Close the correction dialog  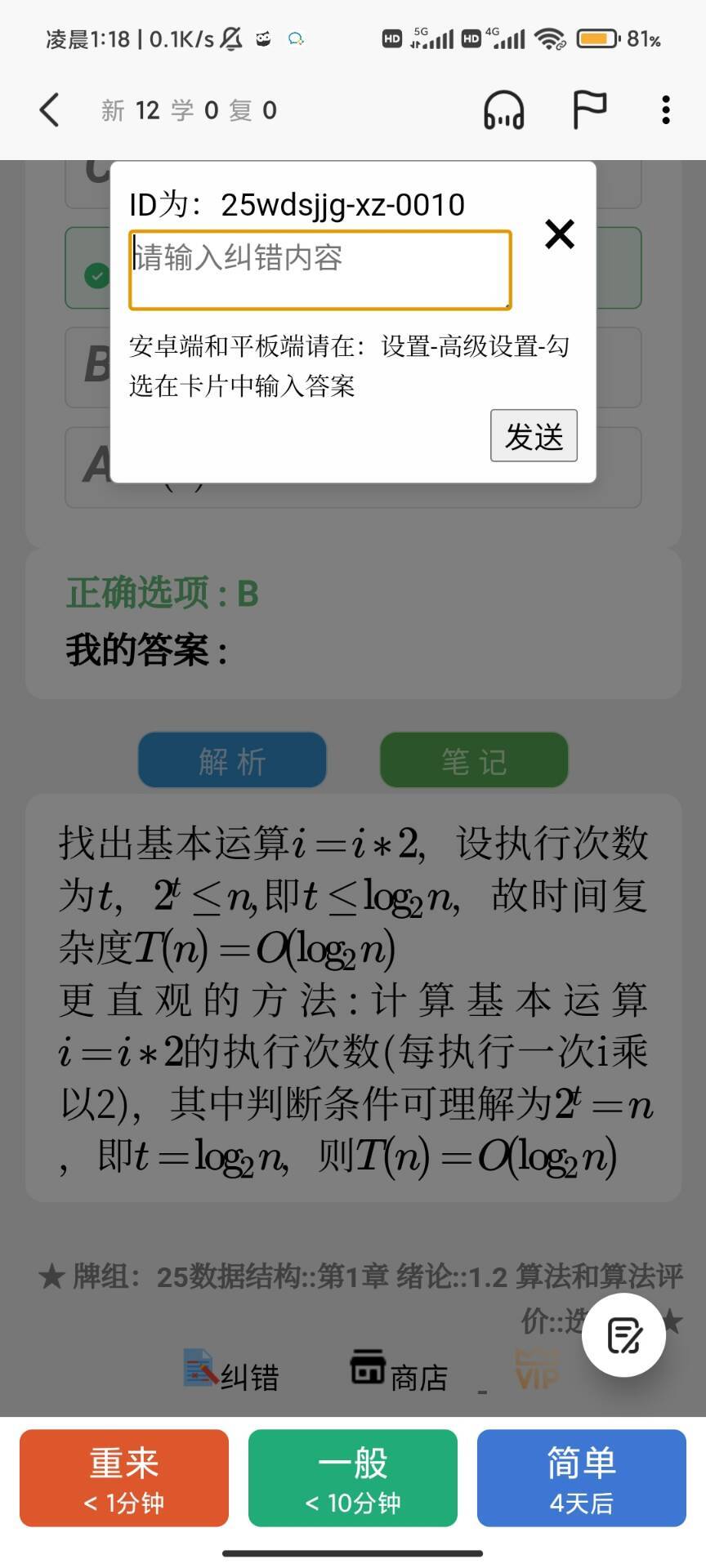560,234
